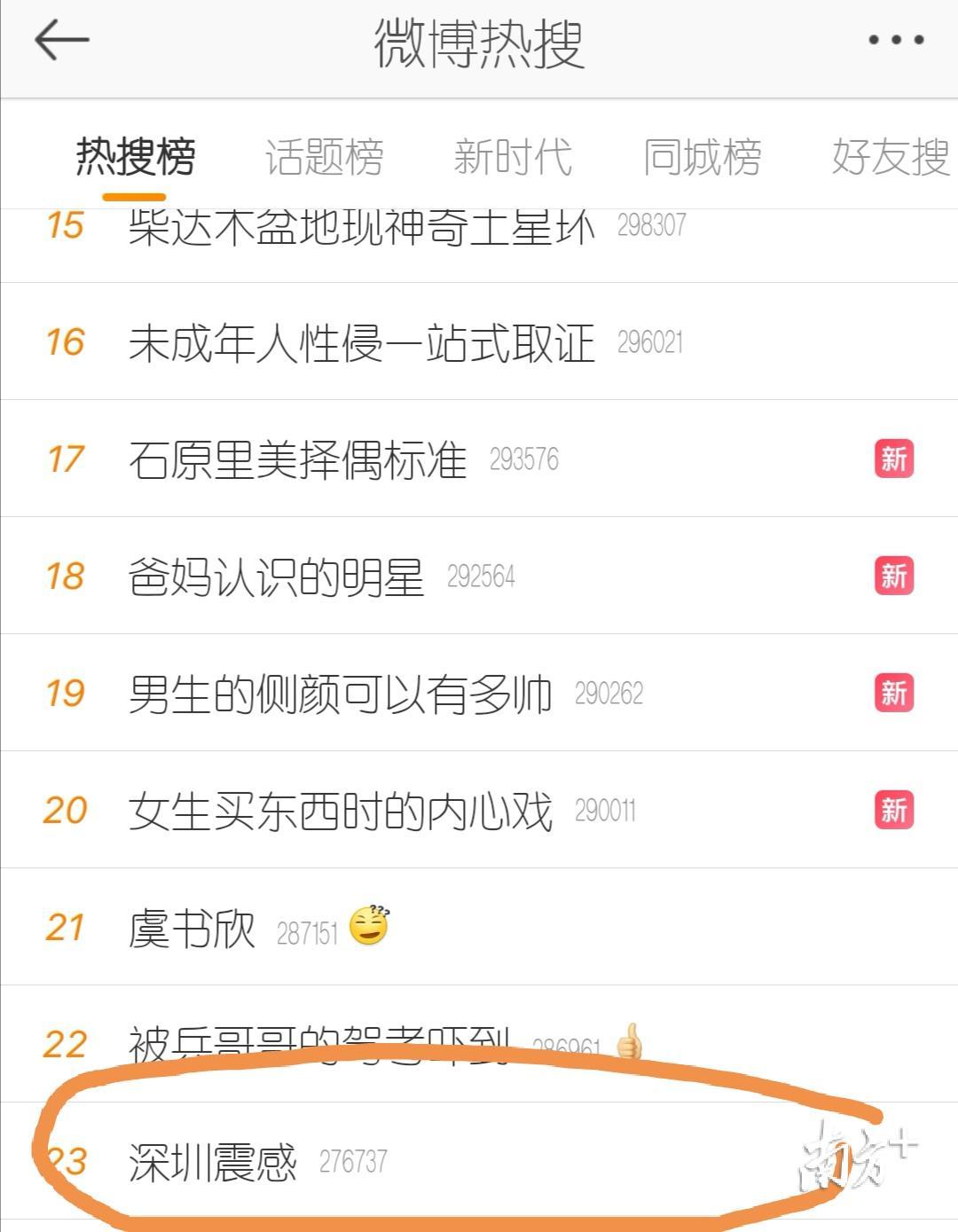The height and width of the screenshot is (1232, 958).
Task: Open topic 深圳震感
Action: tap(213, 1162)
